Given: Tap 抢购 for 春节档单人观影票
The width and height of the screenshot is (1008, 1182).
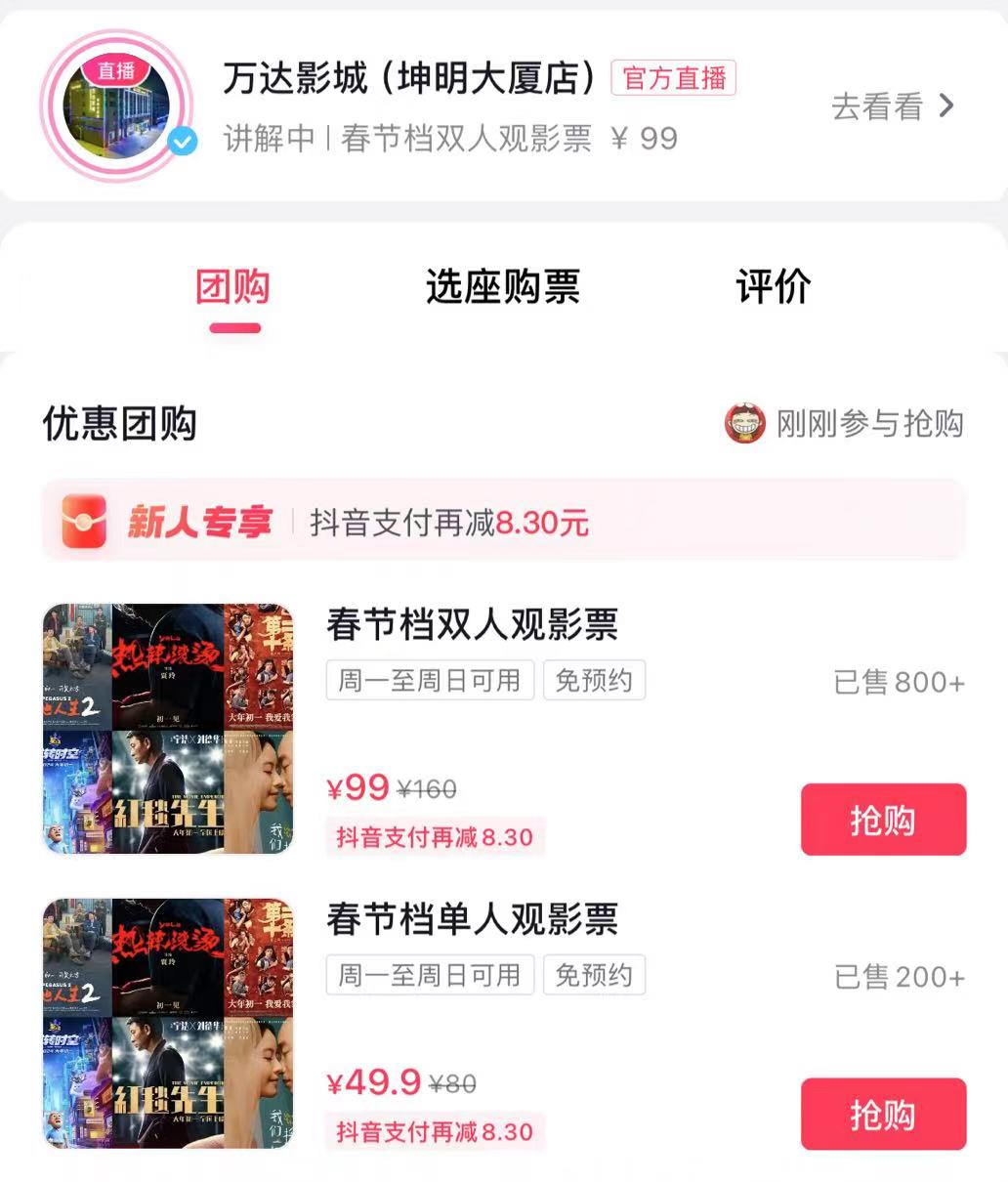Looking at the screenshot, I should pyautogui.click(x=883, y=1114).
